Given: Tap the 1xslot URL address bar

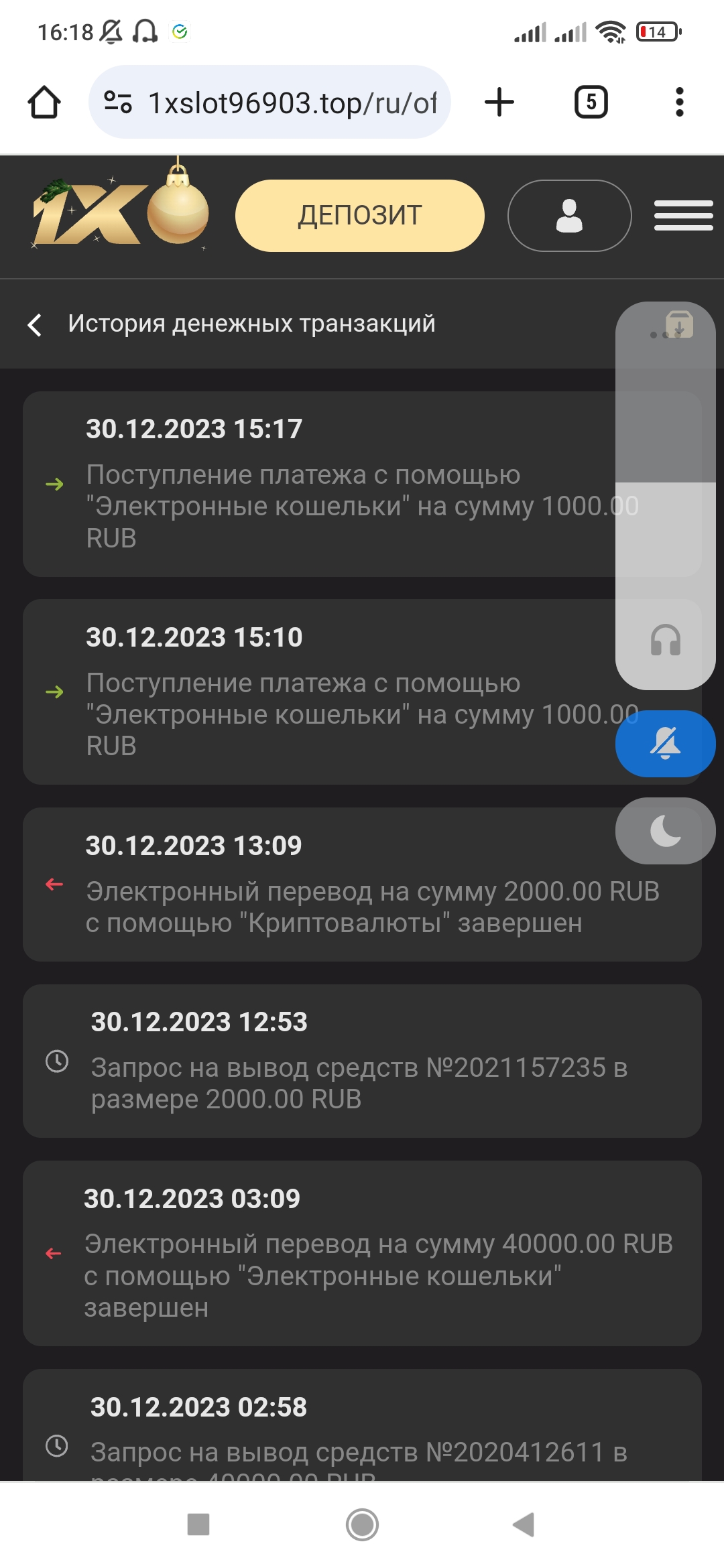Looking at the screenshot, I should [269, 103].
